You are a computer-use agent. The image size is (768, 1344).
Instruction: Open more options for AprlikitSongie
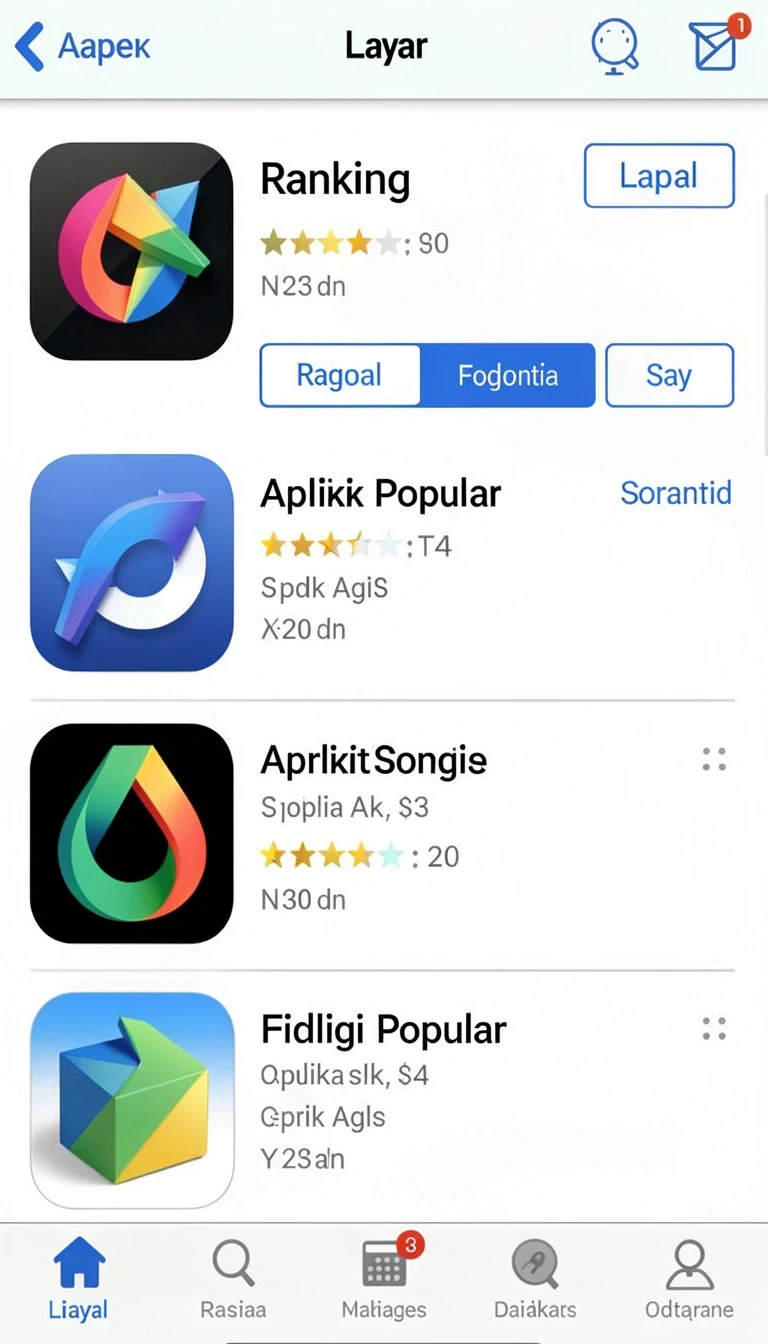tap(714, 759)
